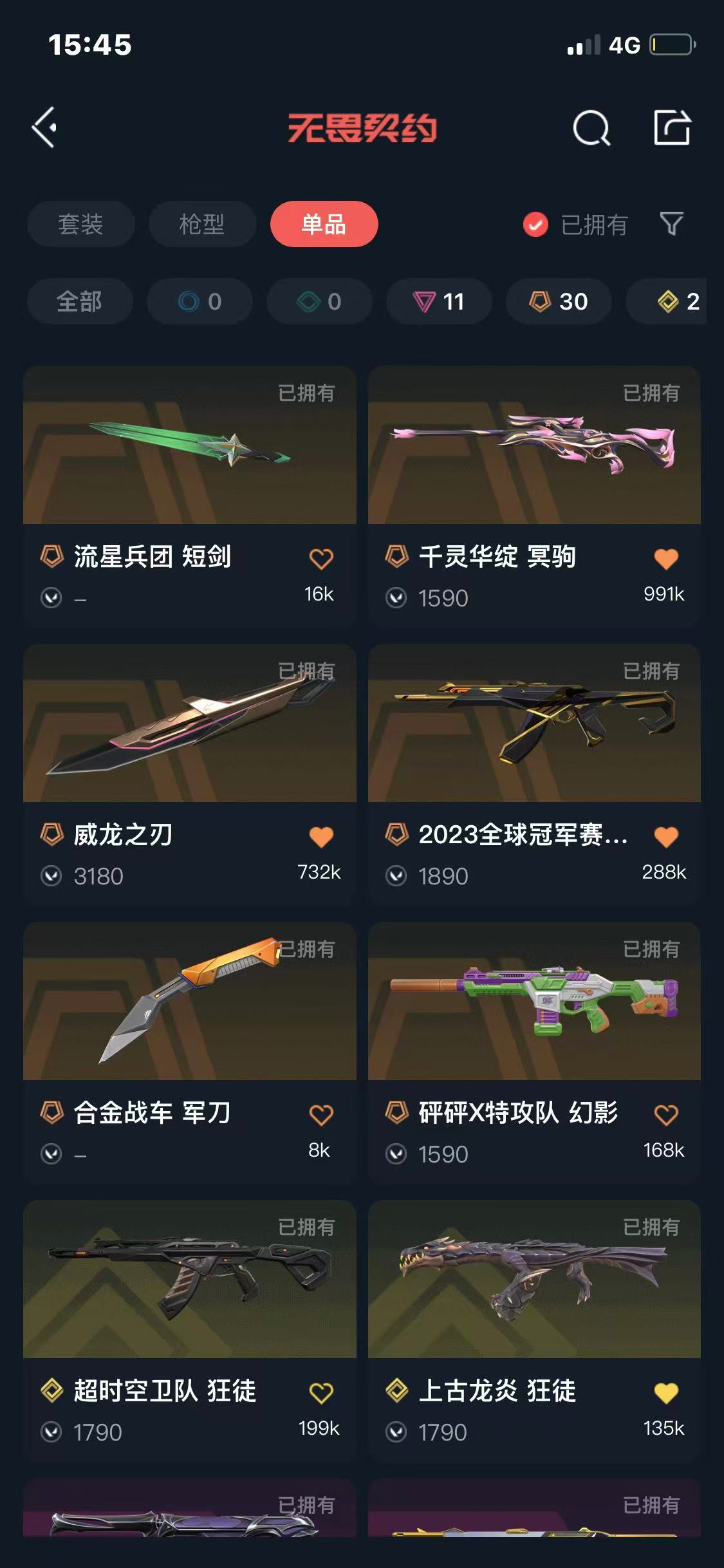Select the 全部 rarity chip
The height and width of the screenshot is (1568, 724).
tap(80, 301)
